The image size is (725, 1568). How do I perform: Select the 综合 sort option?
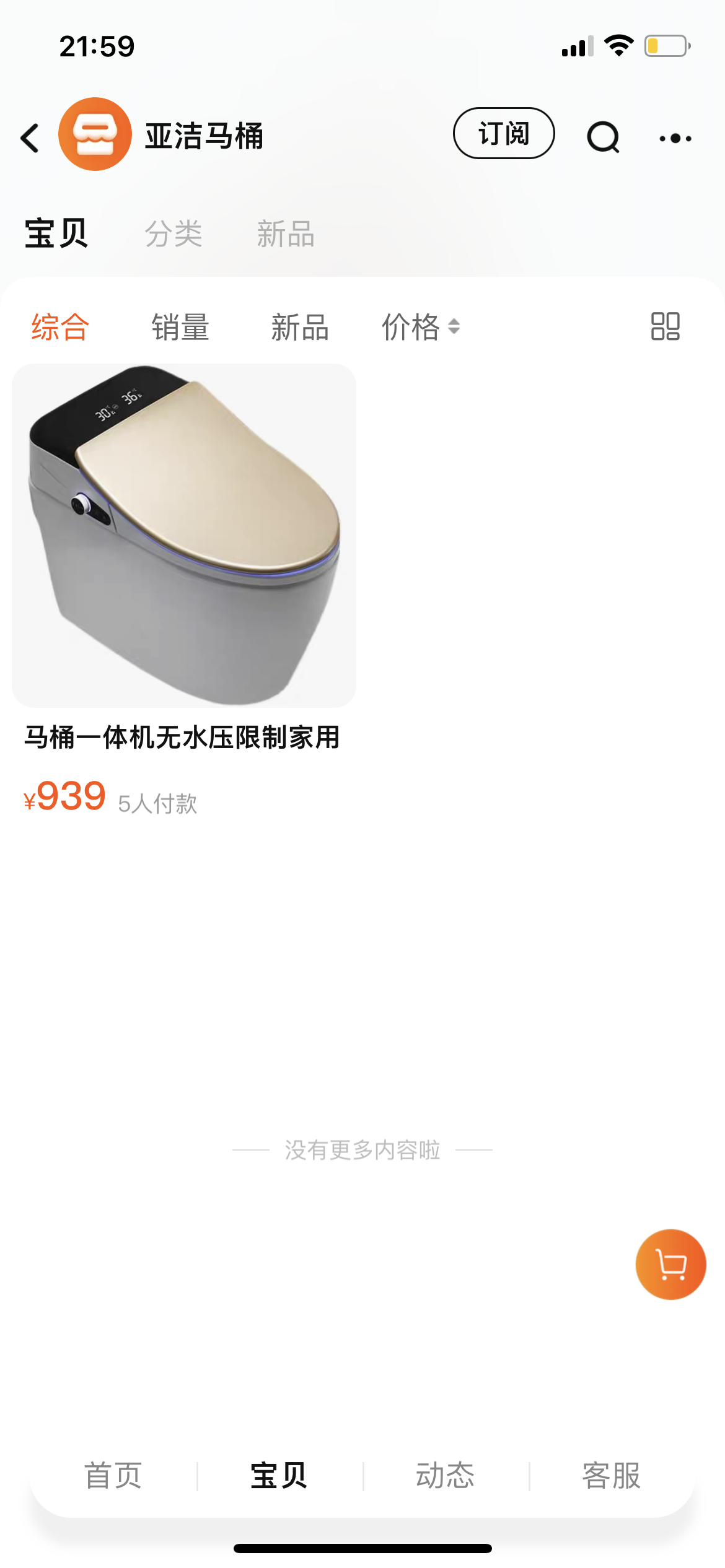61,327
